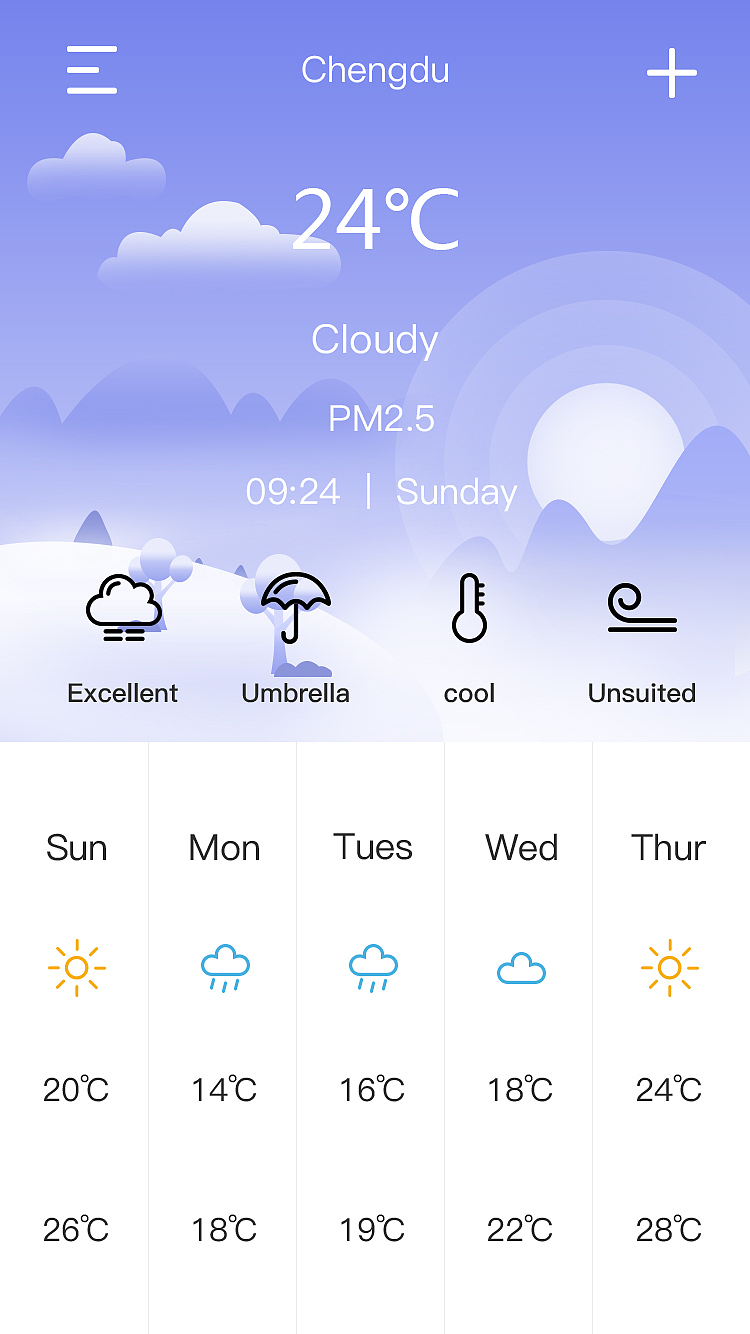Open the side menu
The image size is (750, 1334).
pos(92,70)
